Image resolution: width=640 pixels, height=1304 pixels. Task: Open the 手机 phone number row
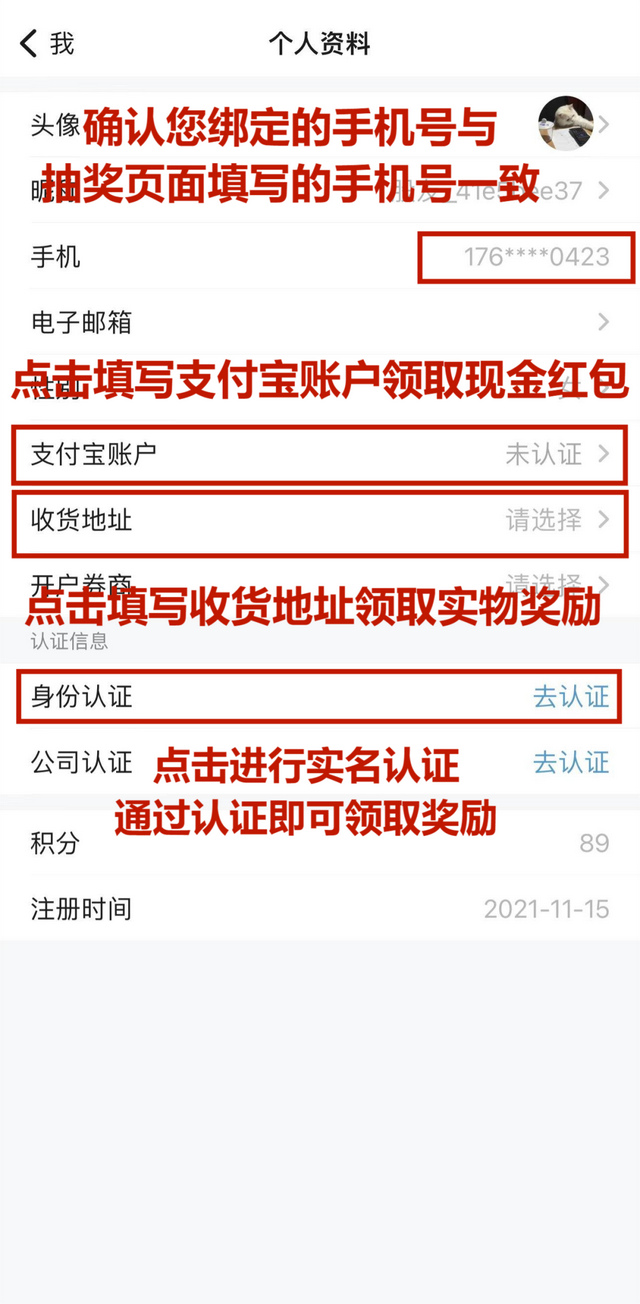click(x=320, y=257)
